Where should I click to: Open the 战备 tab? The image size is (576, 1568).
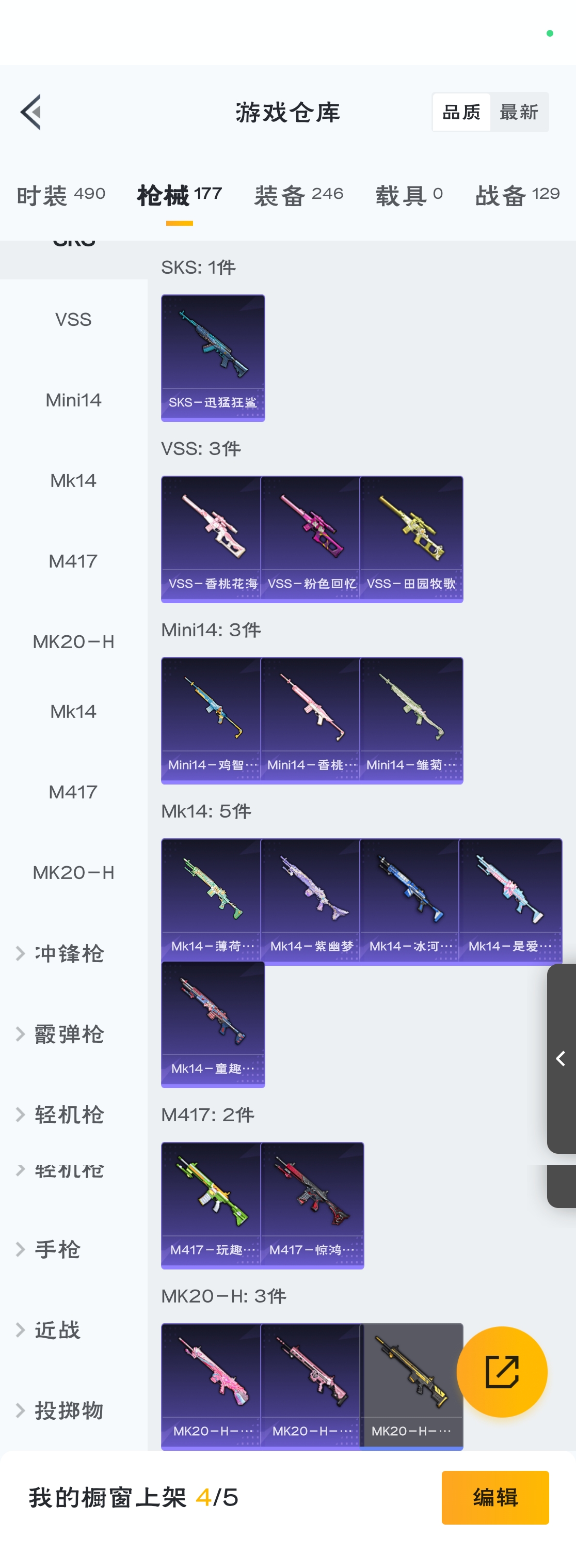(517, 195)
